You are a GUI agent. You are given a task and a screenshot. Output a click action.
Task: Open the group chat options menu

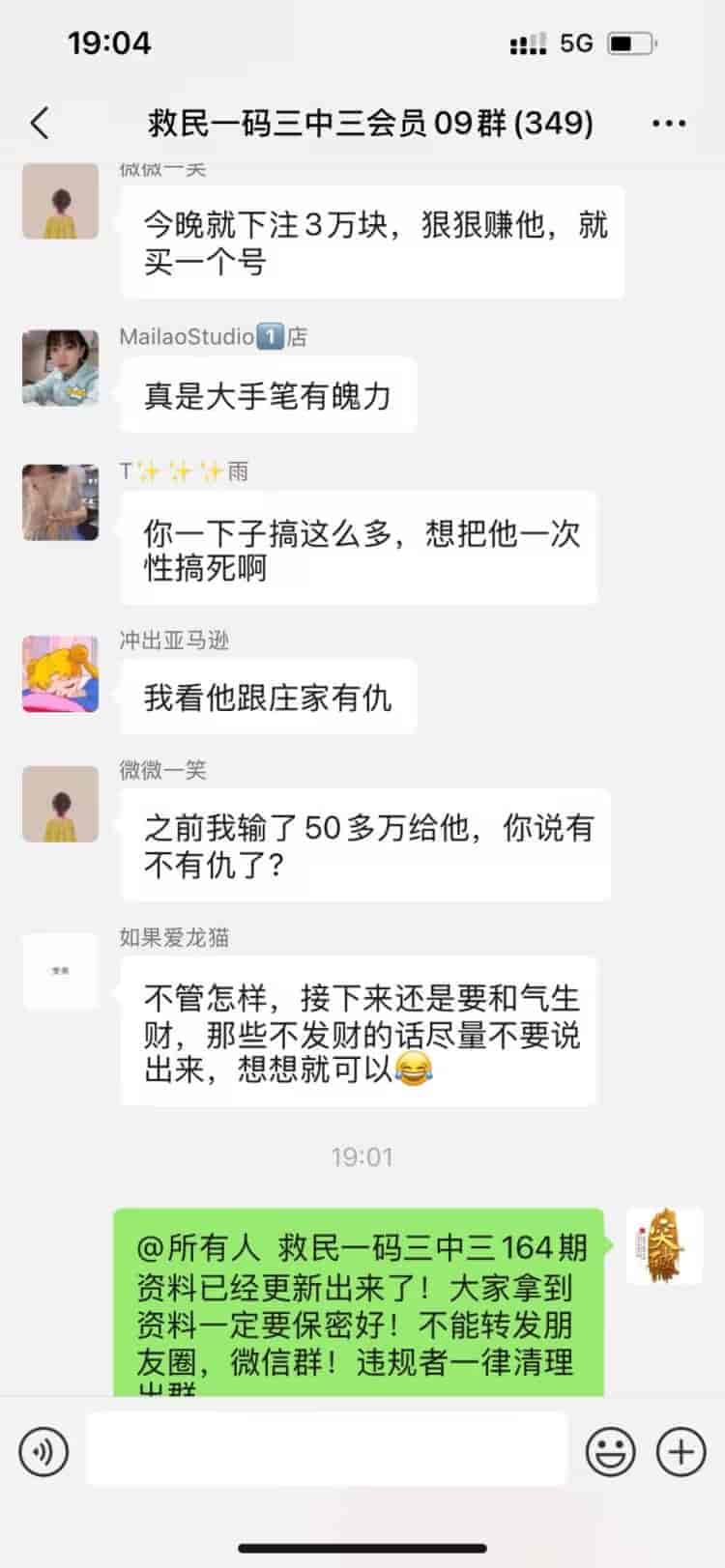(x=668, y=124)
